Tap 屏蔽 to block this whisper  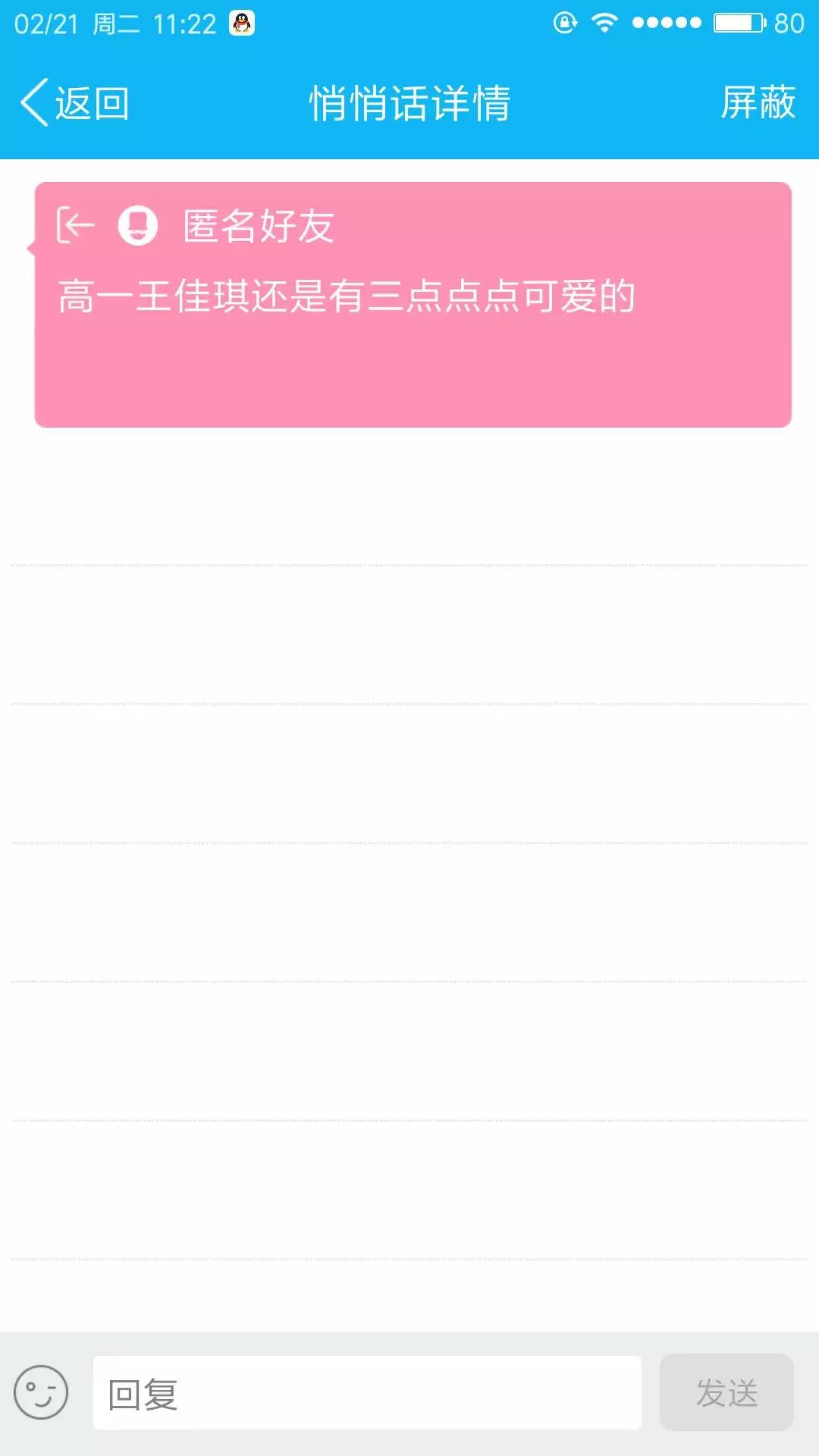757,102
